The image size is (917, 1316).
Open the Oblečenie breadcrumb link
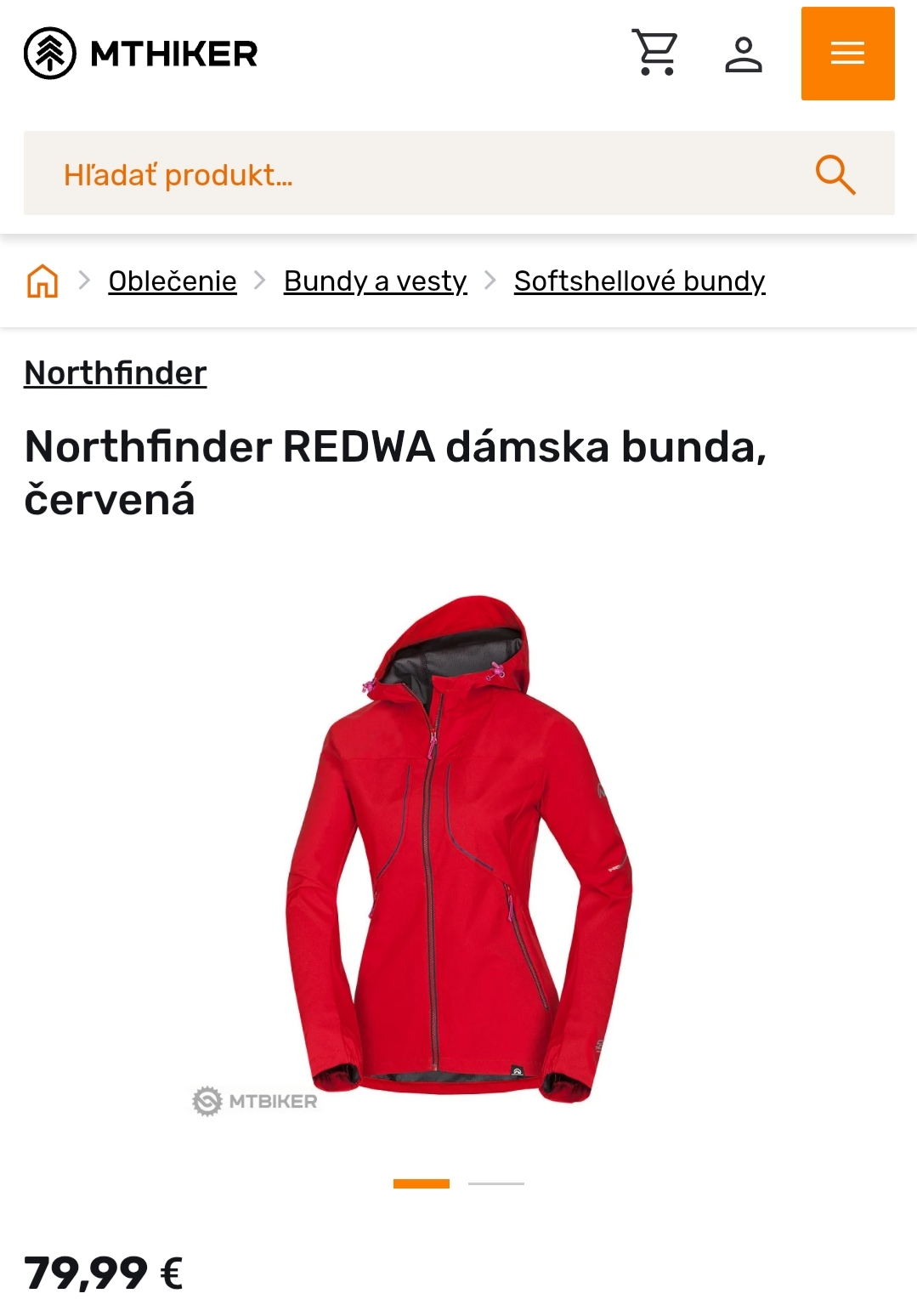pyautogui.click(x=173, y=281)
